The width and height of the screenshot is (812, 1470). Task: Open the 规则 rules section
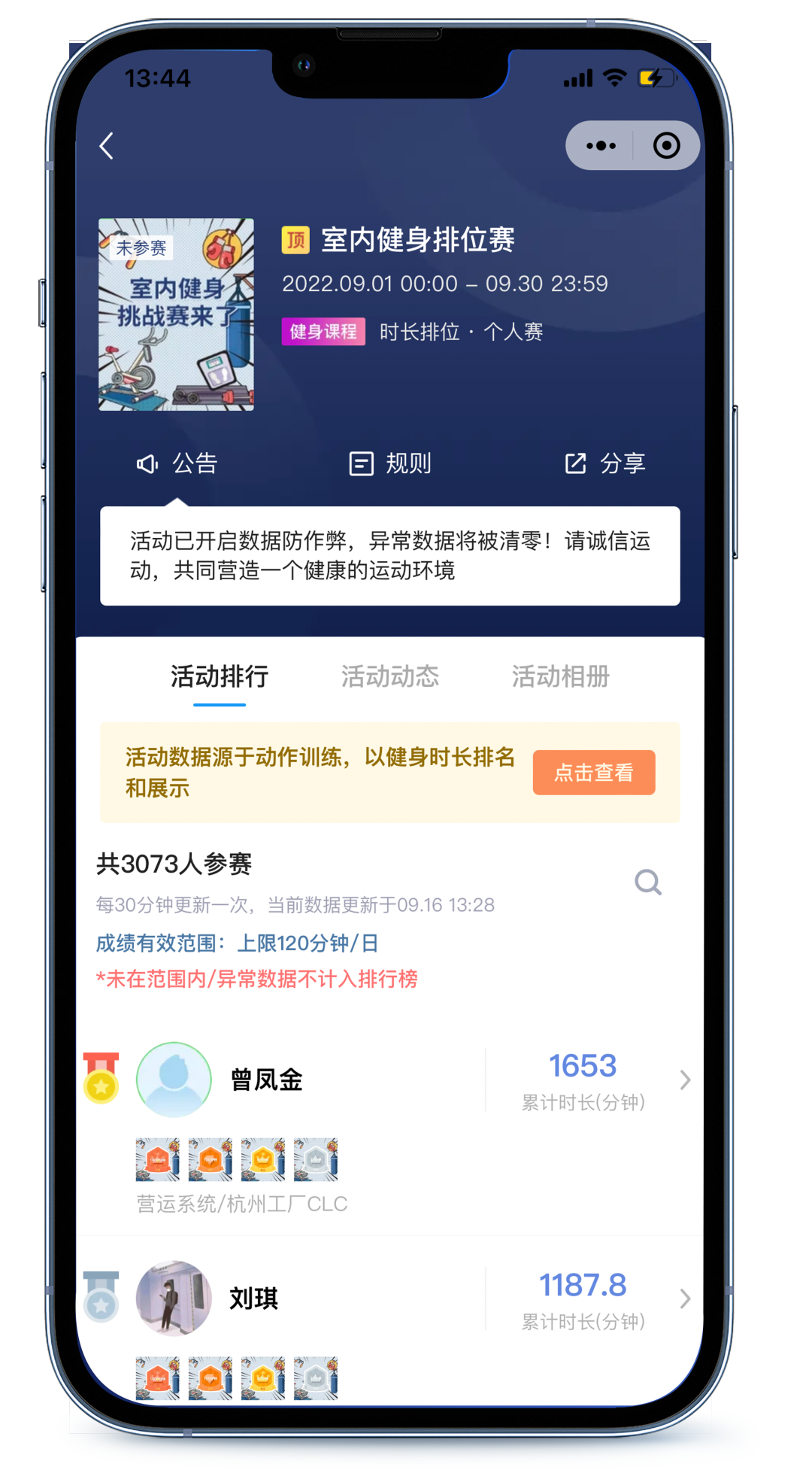tap(390, 463)
